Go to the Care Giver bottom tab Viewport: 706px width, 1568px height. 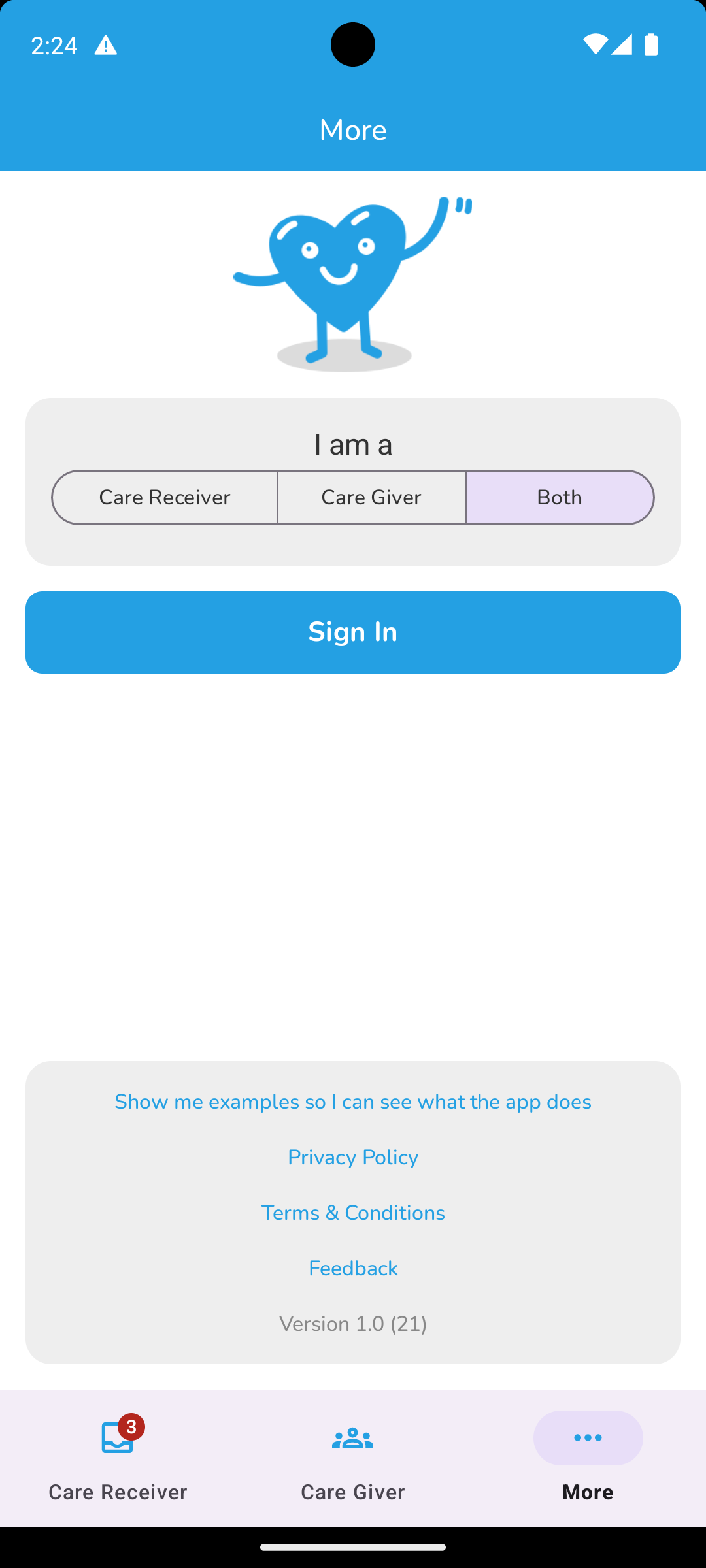(x=353, y=1458)
